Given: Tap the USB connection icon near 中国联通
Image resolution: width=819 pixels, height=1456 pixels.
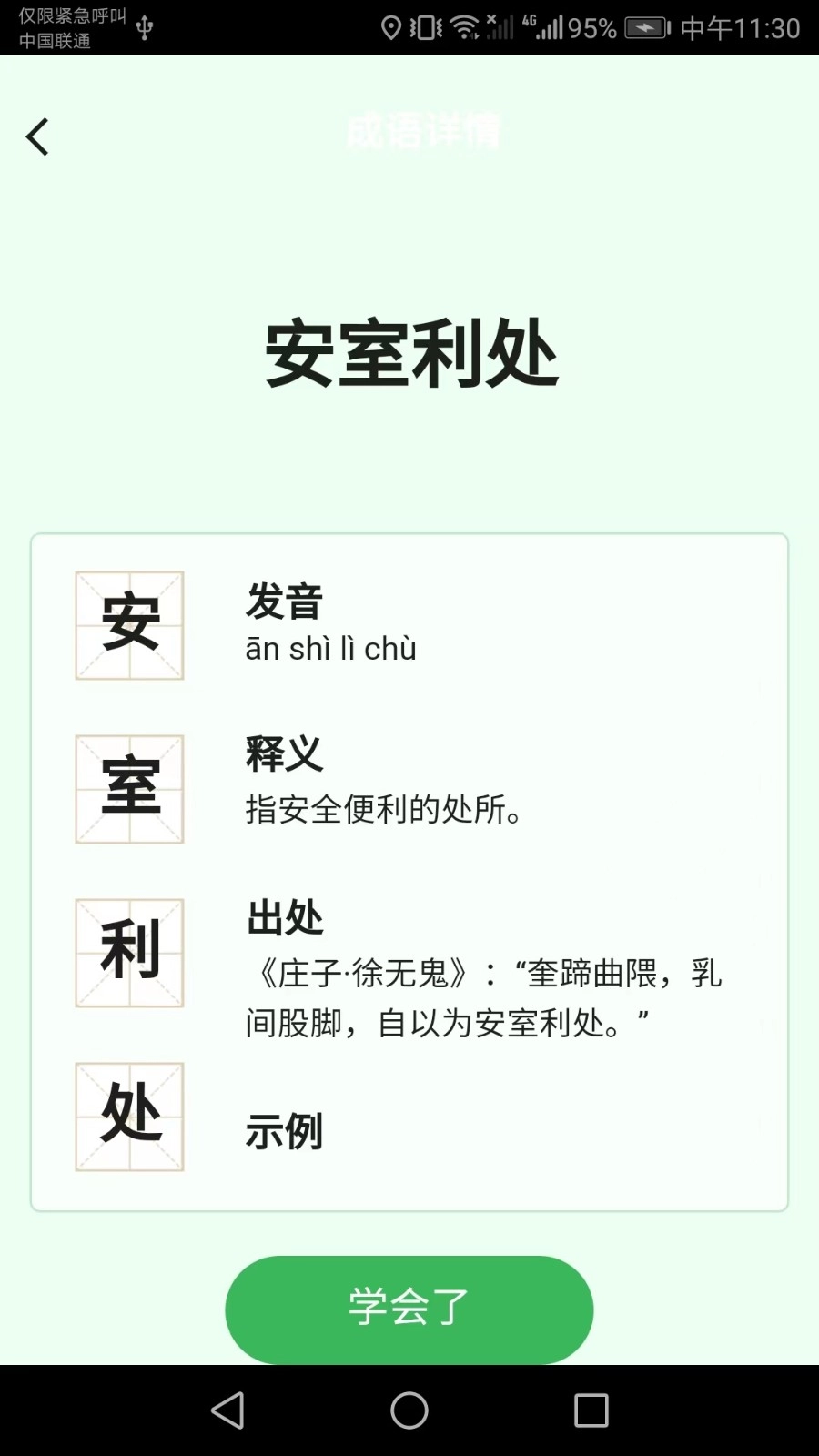Looking at the screenshot, I should (x=142, y=25).
